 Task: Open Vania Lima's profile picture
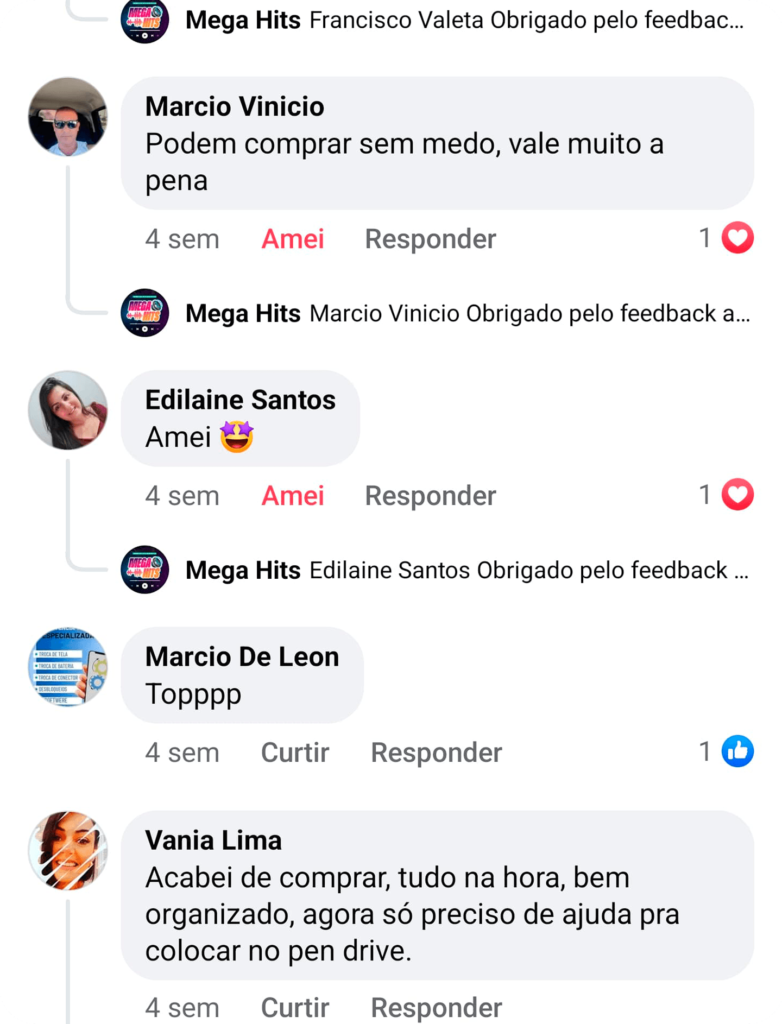point(68,851)
